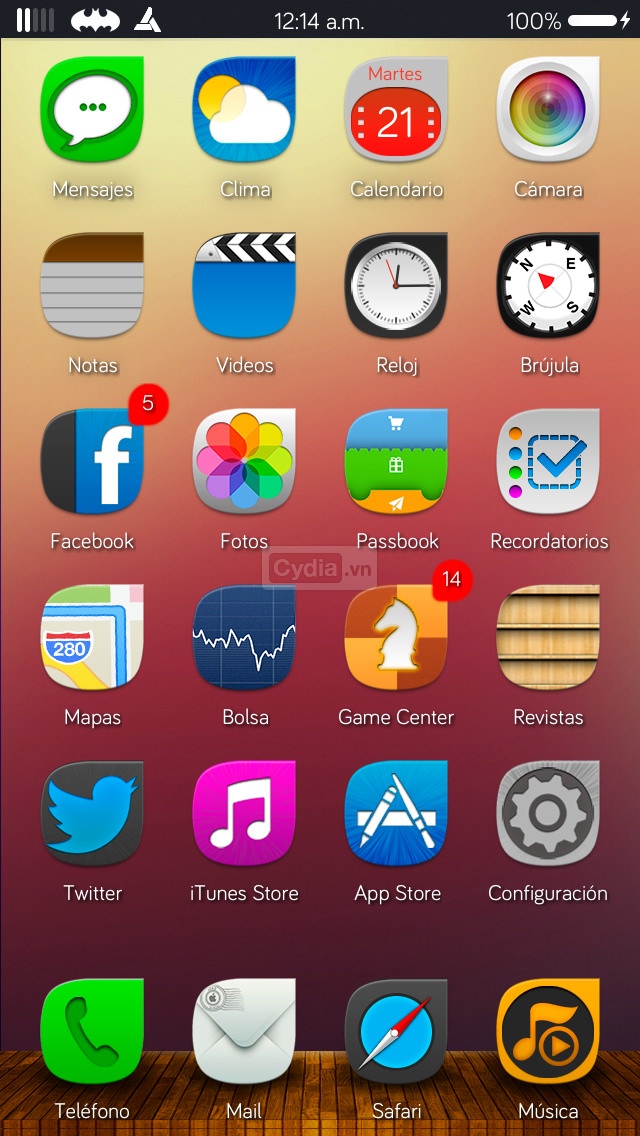Launch the Videos app
Viewport: 640px width, 1136px height.
244,285
